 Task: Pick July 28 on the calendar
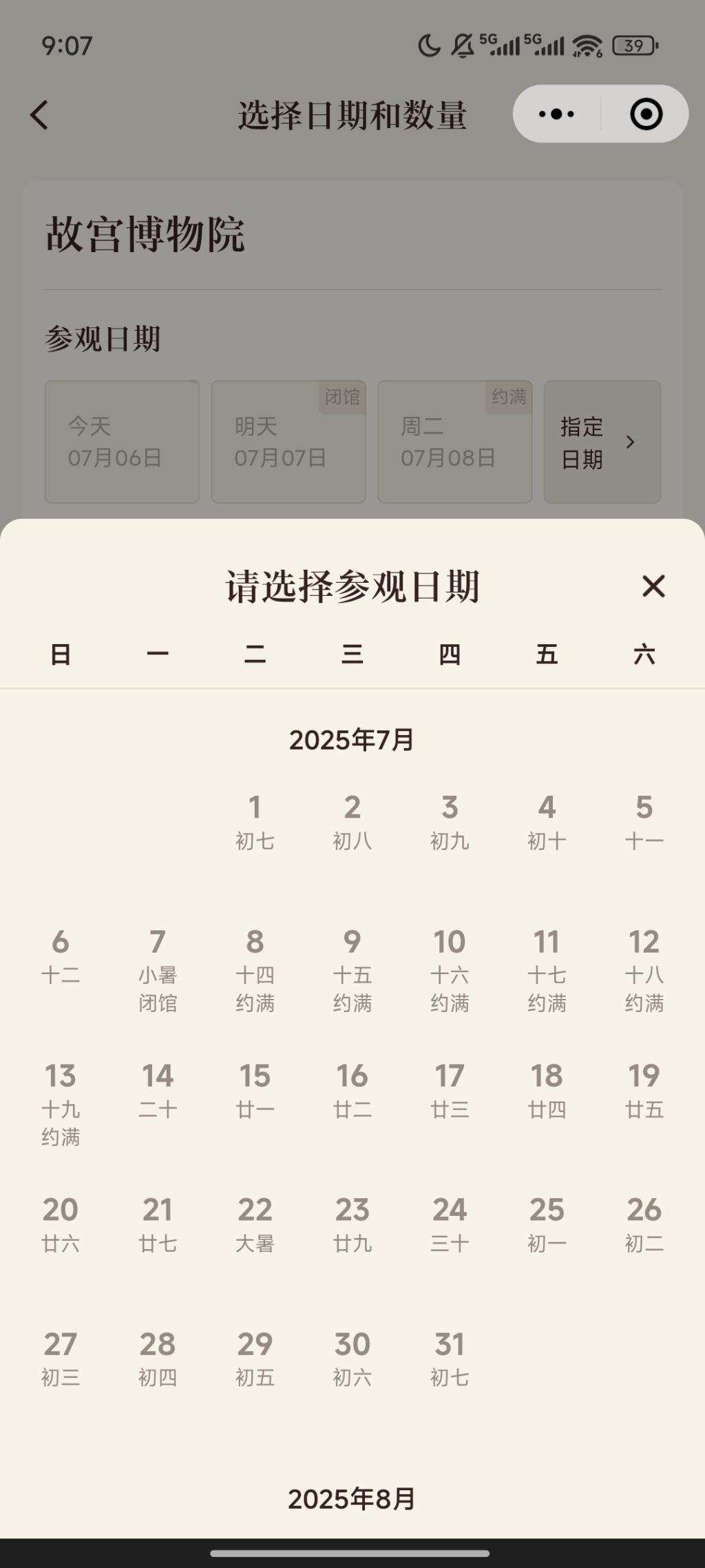158,1357
